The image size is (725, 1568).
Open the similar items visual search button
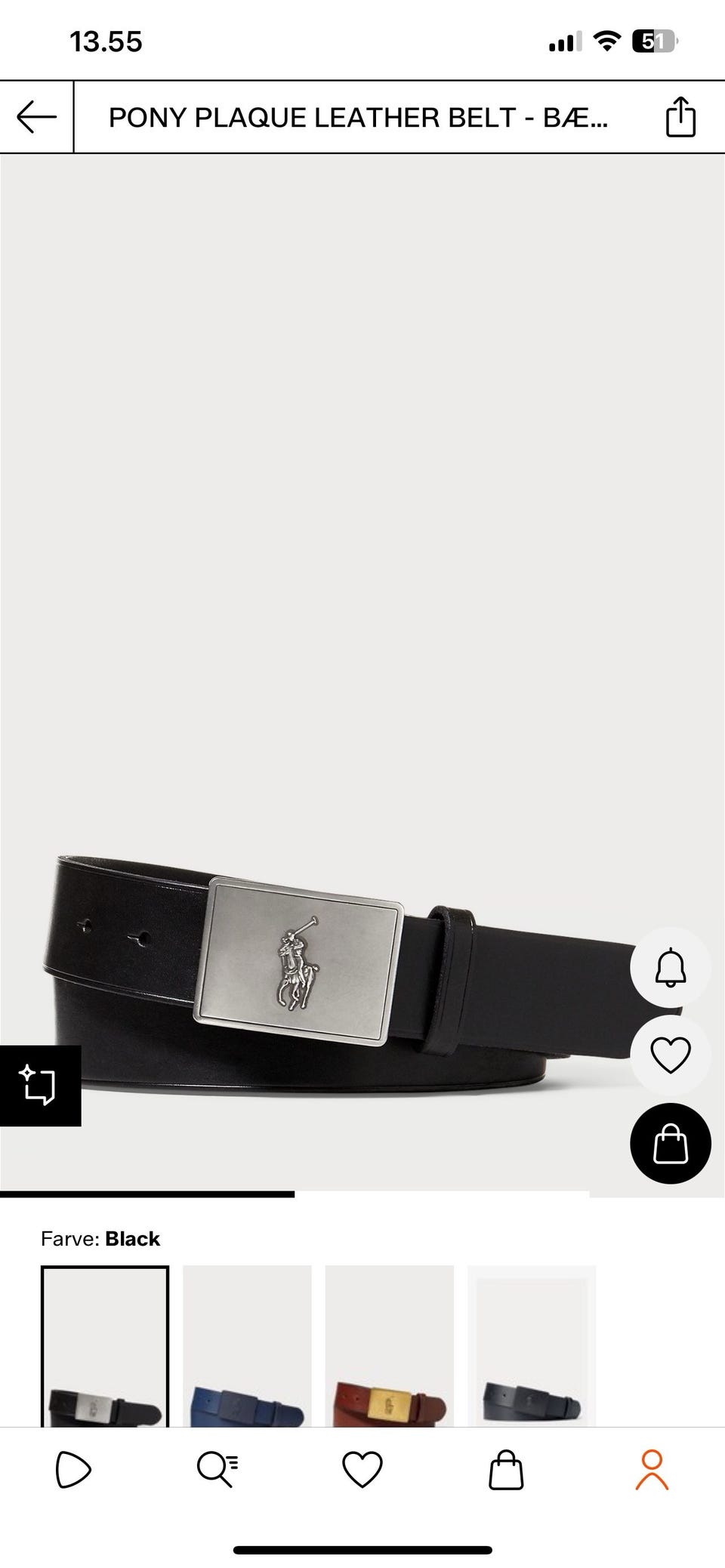pyautogui.click(x=39, y=1086)
